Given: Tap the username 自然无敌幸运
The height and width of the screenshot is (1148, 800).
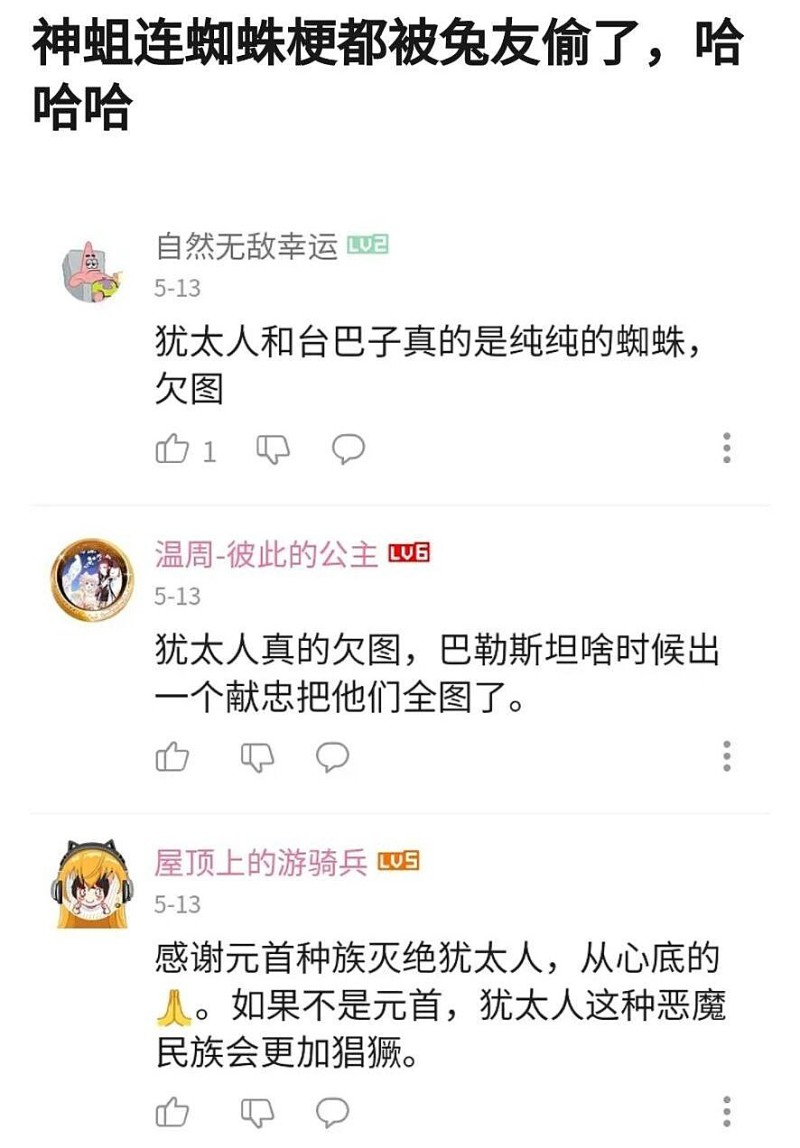Looking at the screenshot, I should pos(247,246).
